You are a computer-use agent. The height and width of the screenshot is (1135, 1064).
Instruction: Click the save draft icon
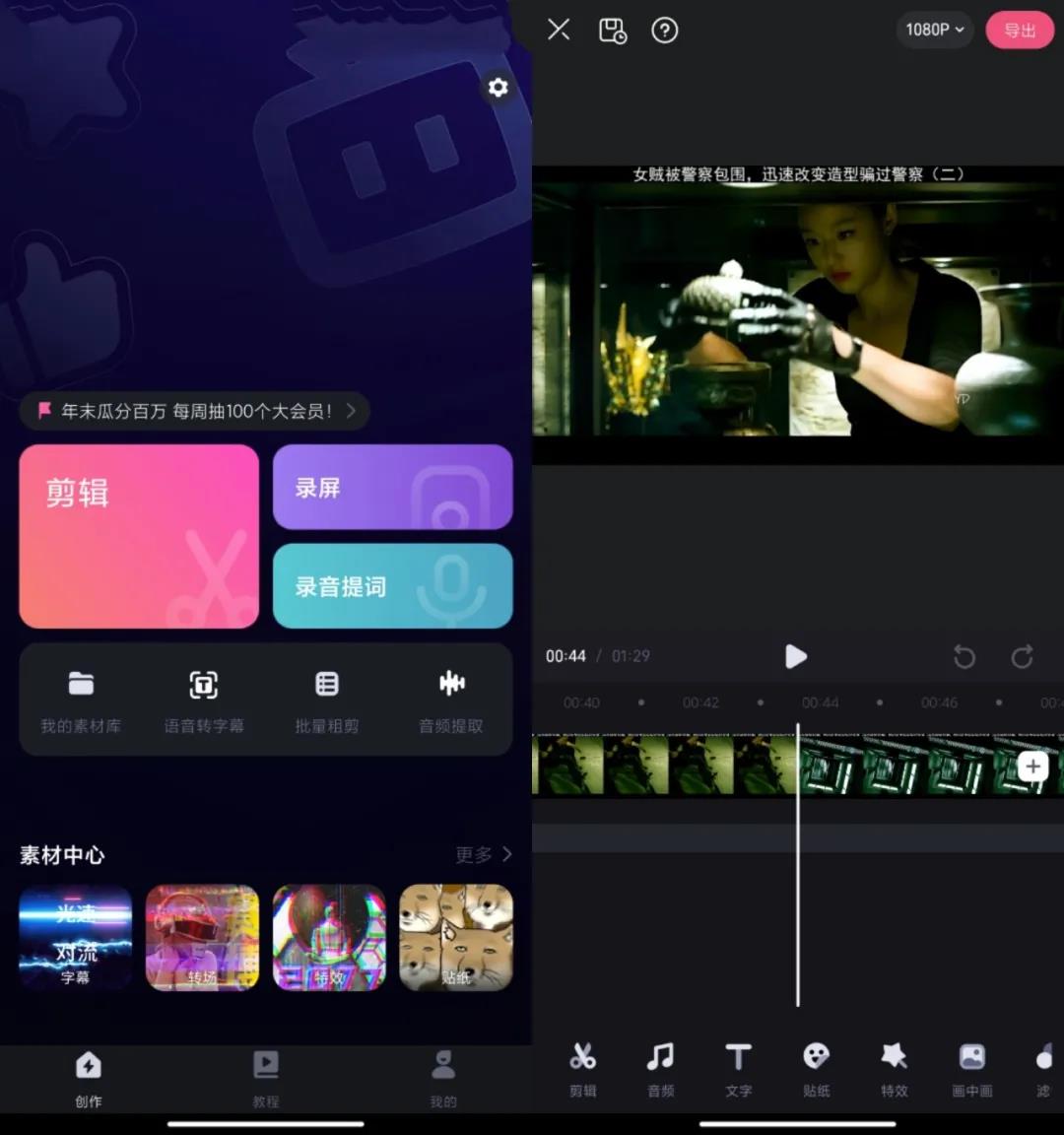[613, 31]
